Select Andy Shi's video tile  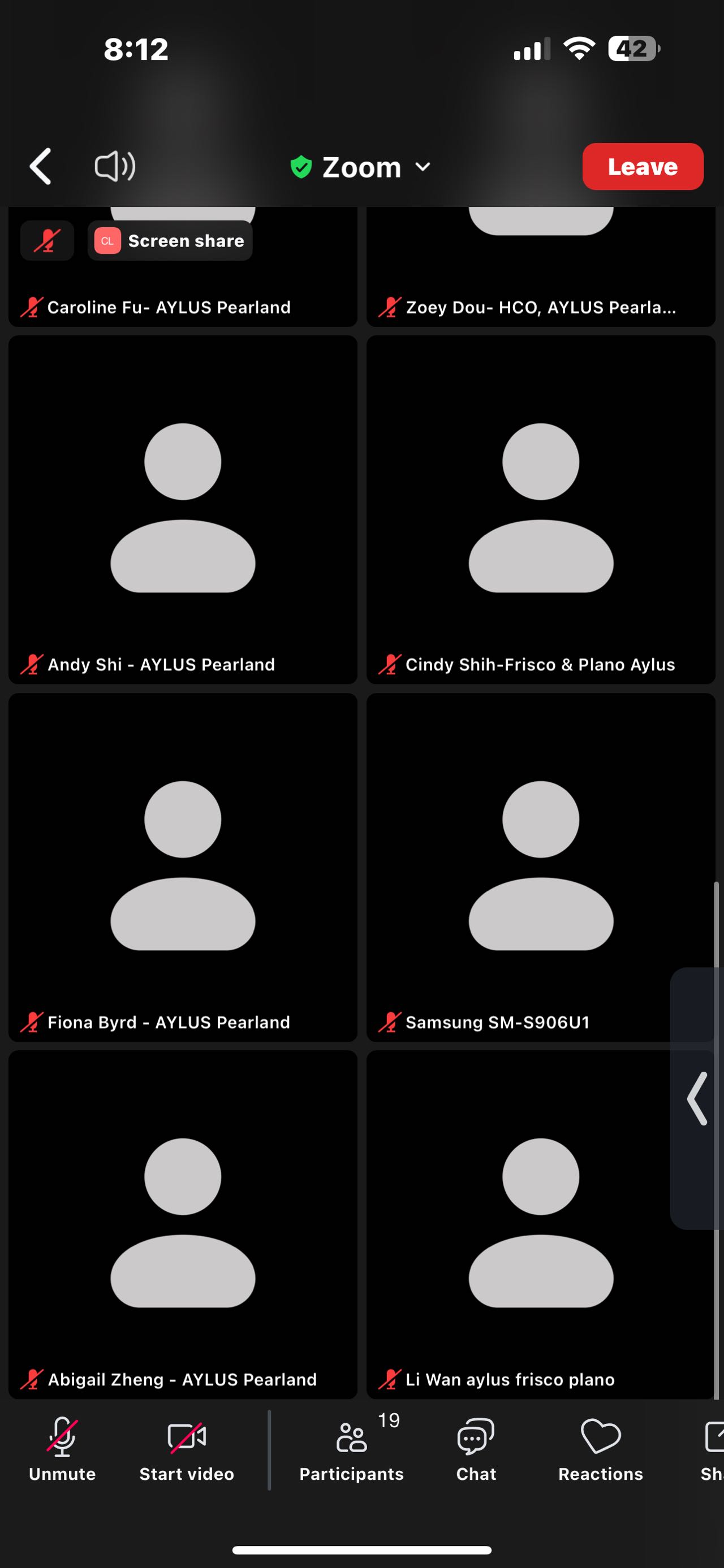pyautogui.click(x=183, y=509)
